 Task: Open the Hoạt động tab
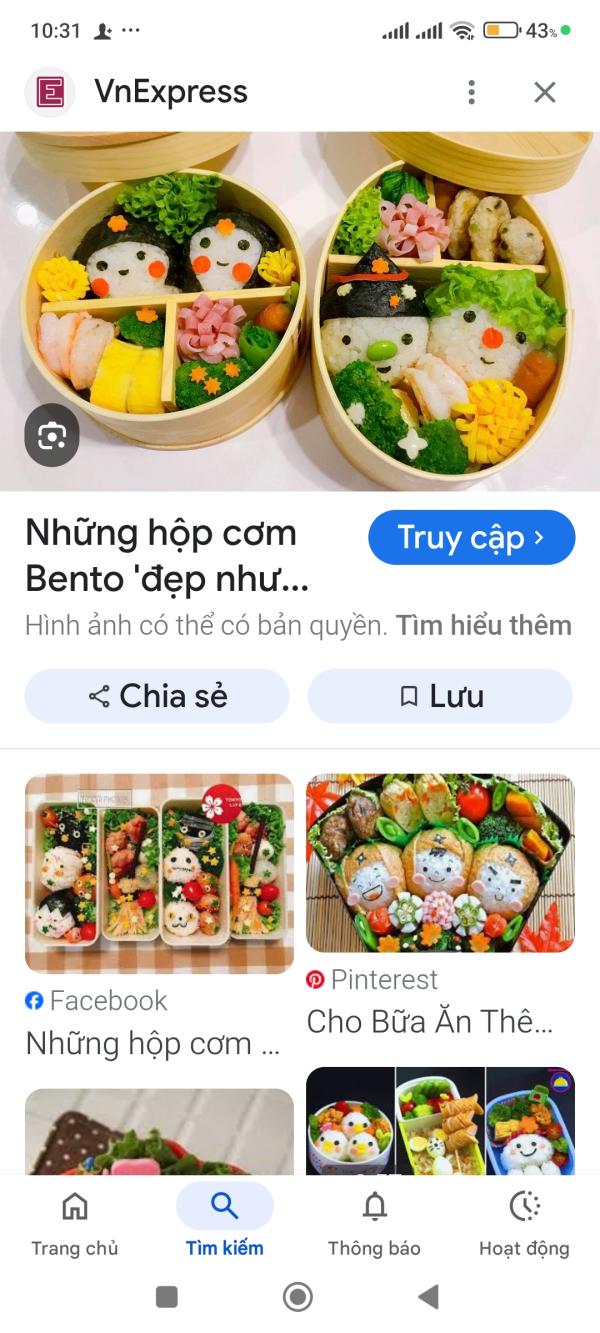524,1222
